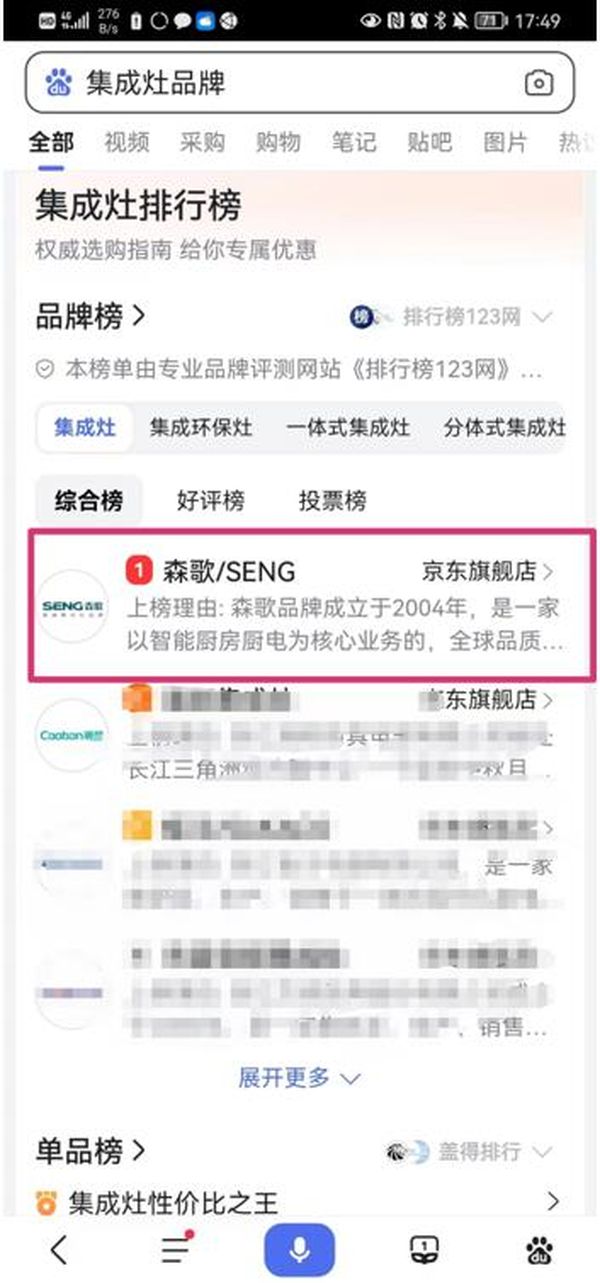Image resolution: width=600 pixels, height=1283 pixels.
Task: Select the 一体式集成灶 category chip
Action: (347, 429)
